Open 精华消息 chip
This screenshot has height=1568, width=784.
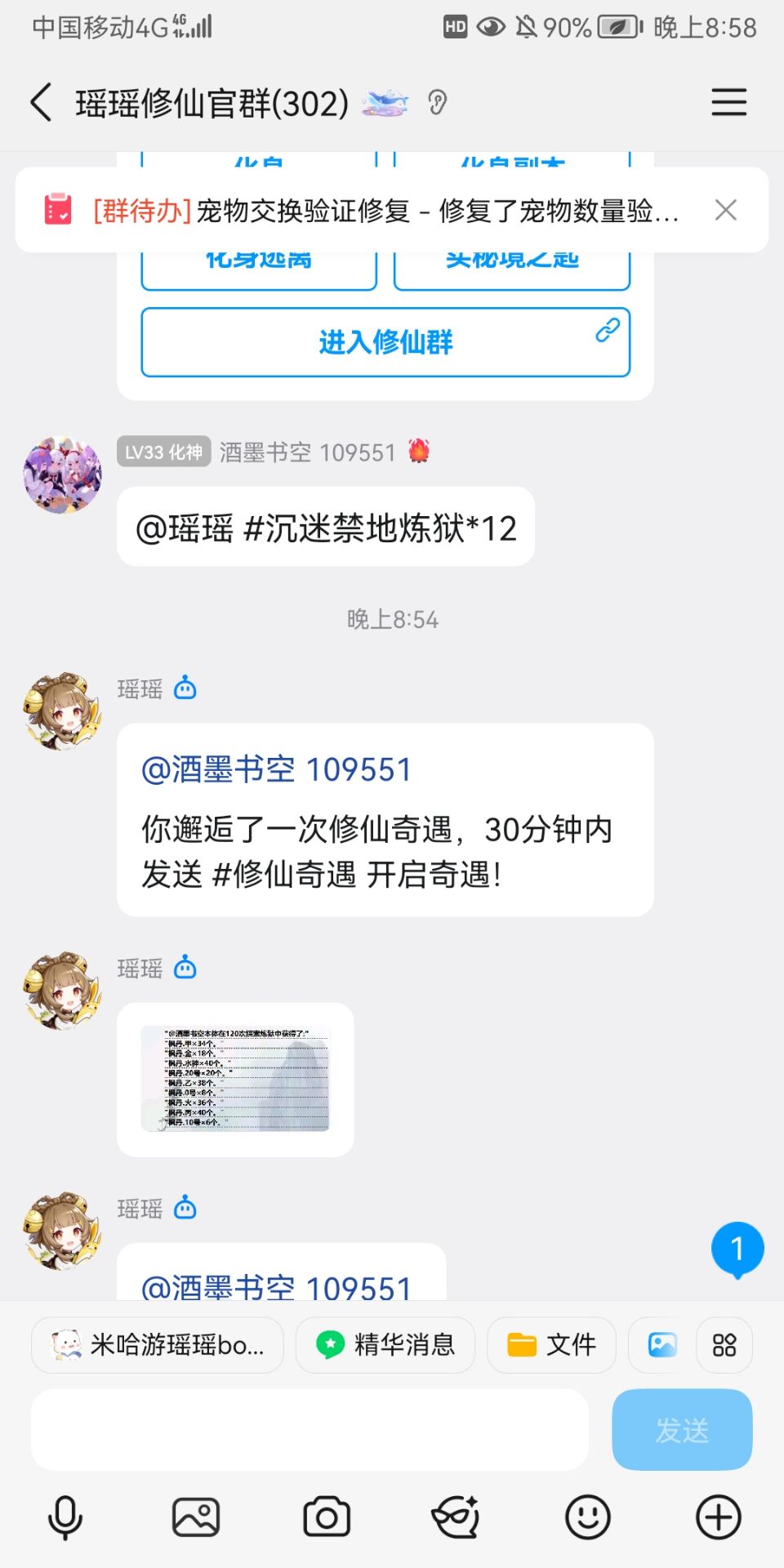tap(385, 1345)
